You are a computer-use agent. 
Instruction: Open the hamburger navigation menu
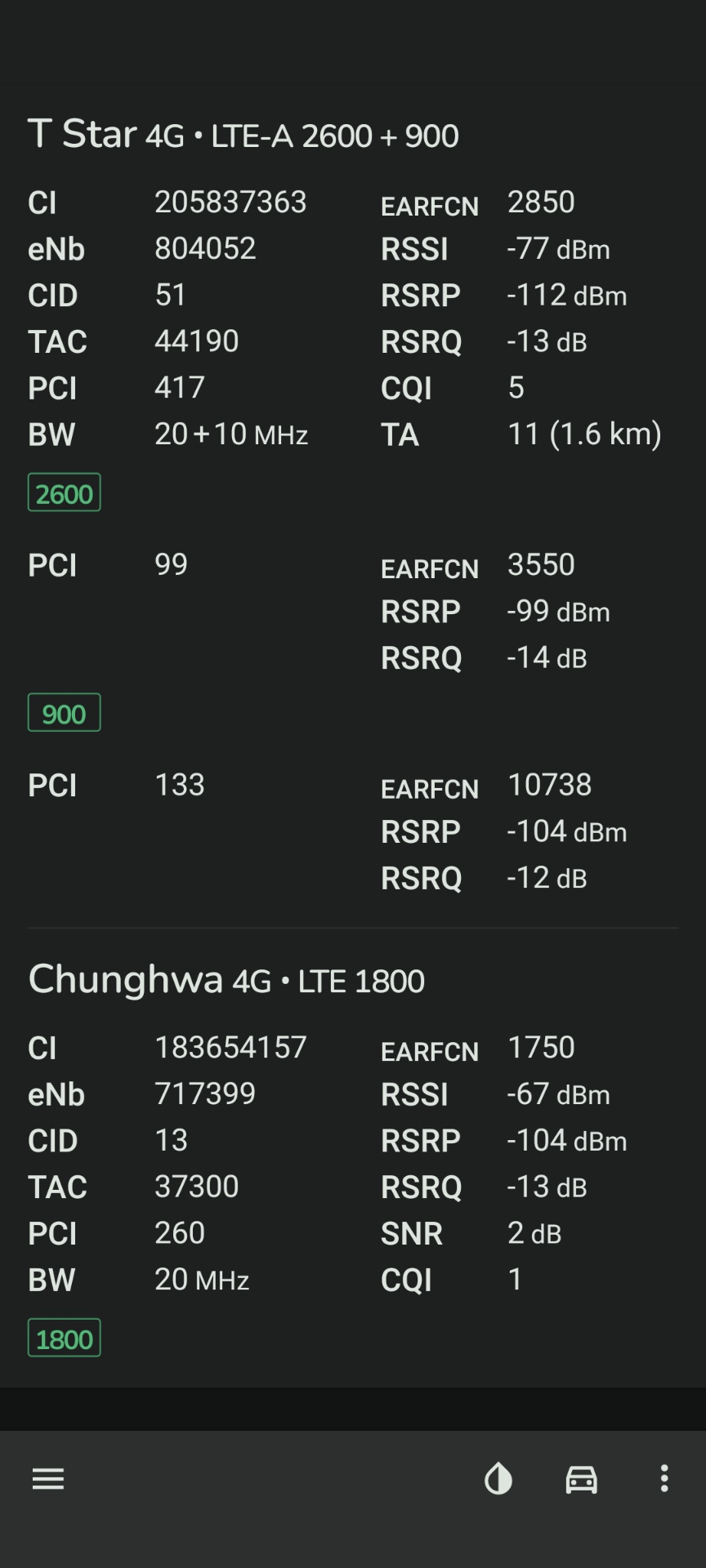coord(48,1479)
